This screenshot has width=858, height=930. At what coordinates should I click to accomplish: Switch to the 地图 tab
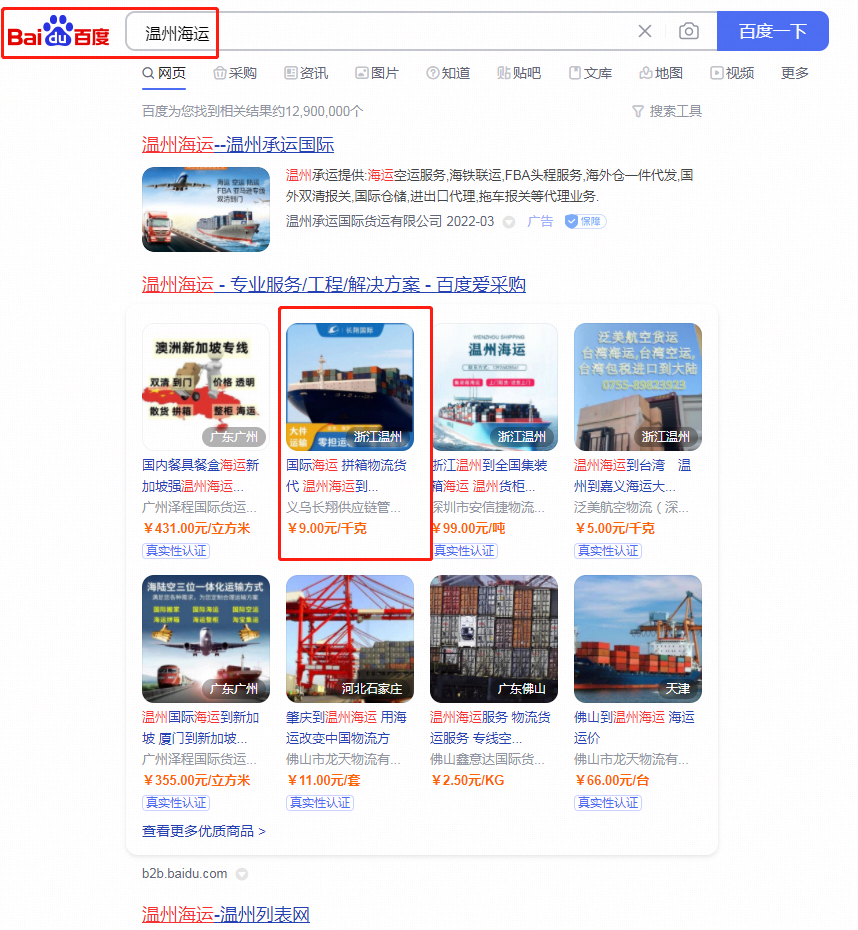click(661, 73)
